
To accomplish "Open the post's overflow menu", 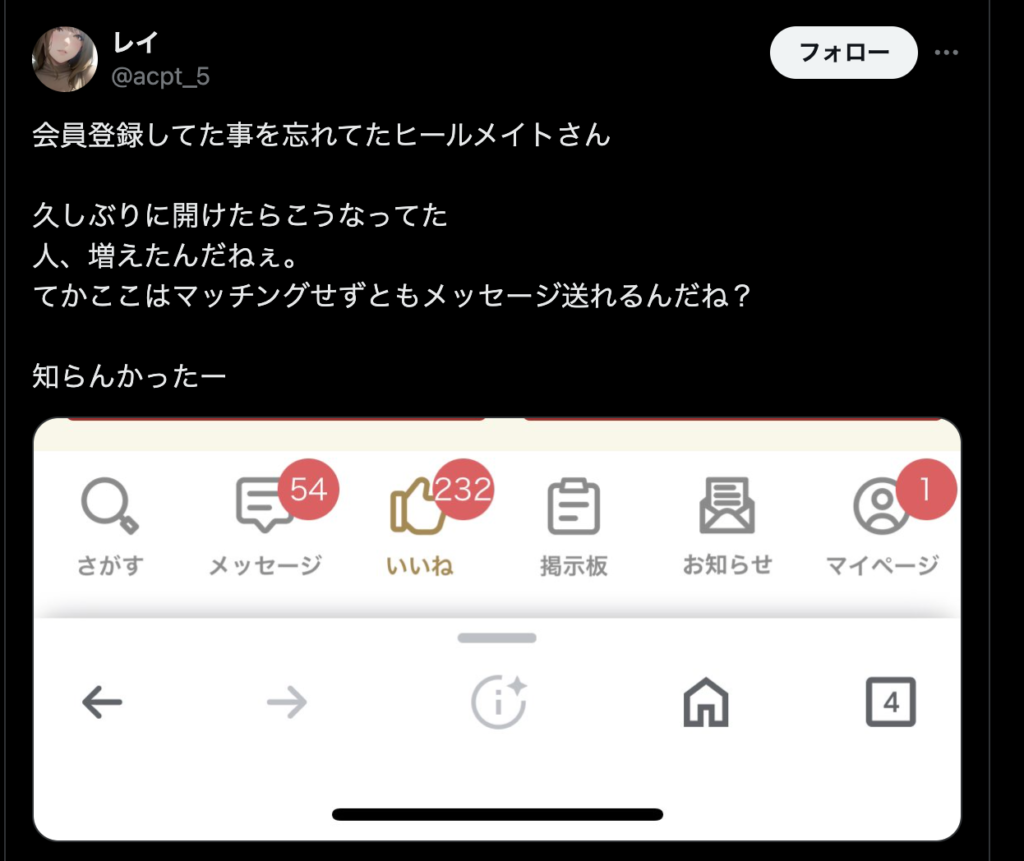I will pyautogui.click(x=945, y=53).
